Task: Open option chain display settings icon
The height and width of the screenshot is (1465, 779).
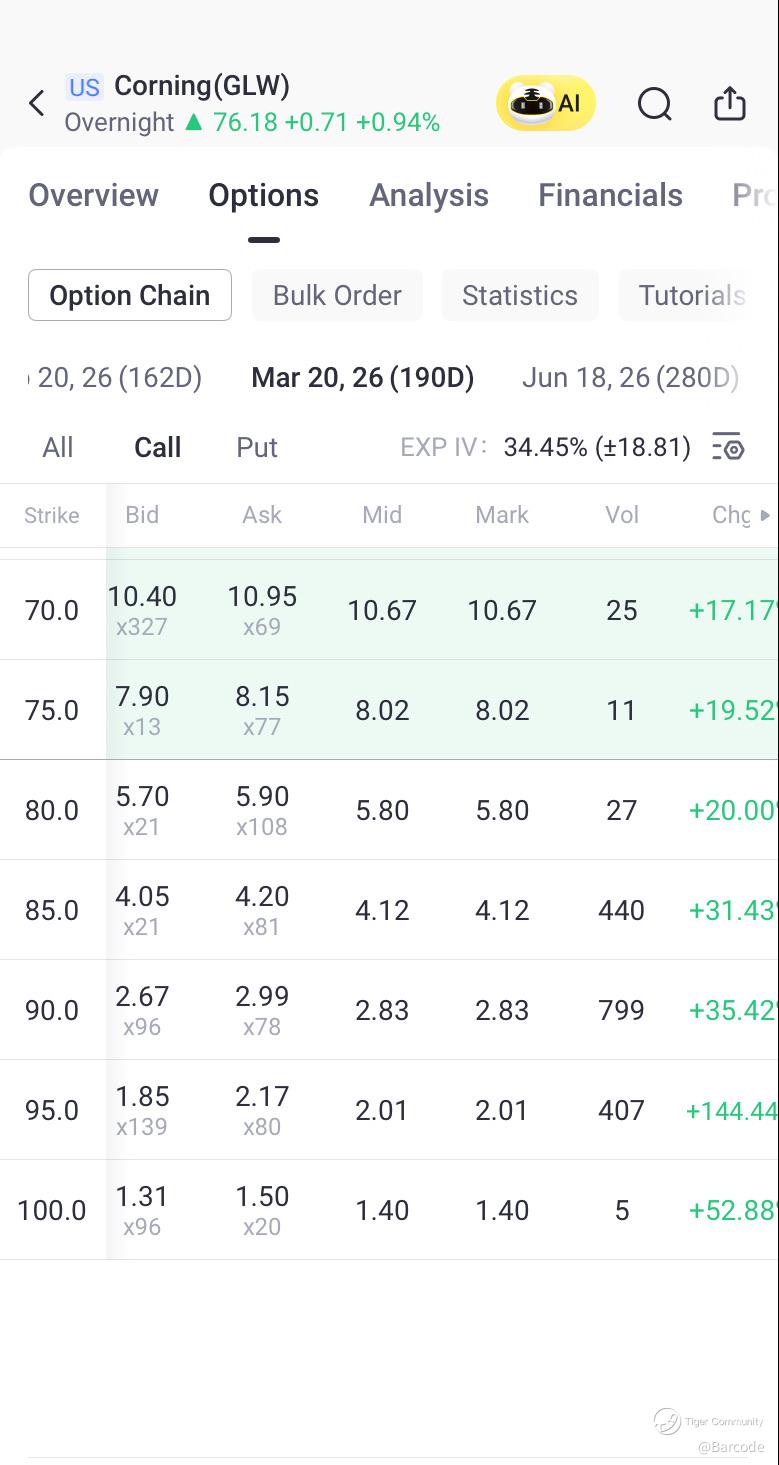Action: click(728, 447)
